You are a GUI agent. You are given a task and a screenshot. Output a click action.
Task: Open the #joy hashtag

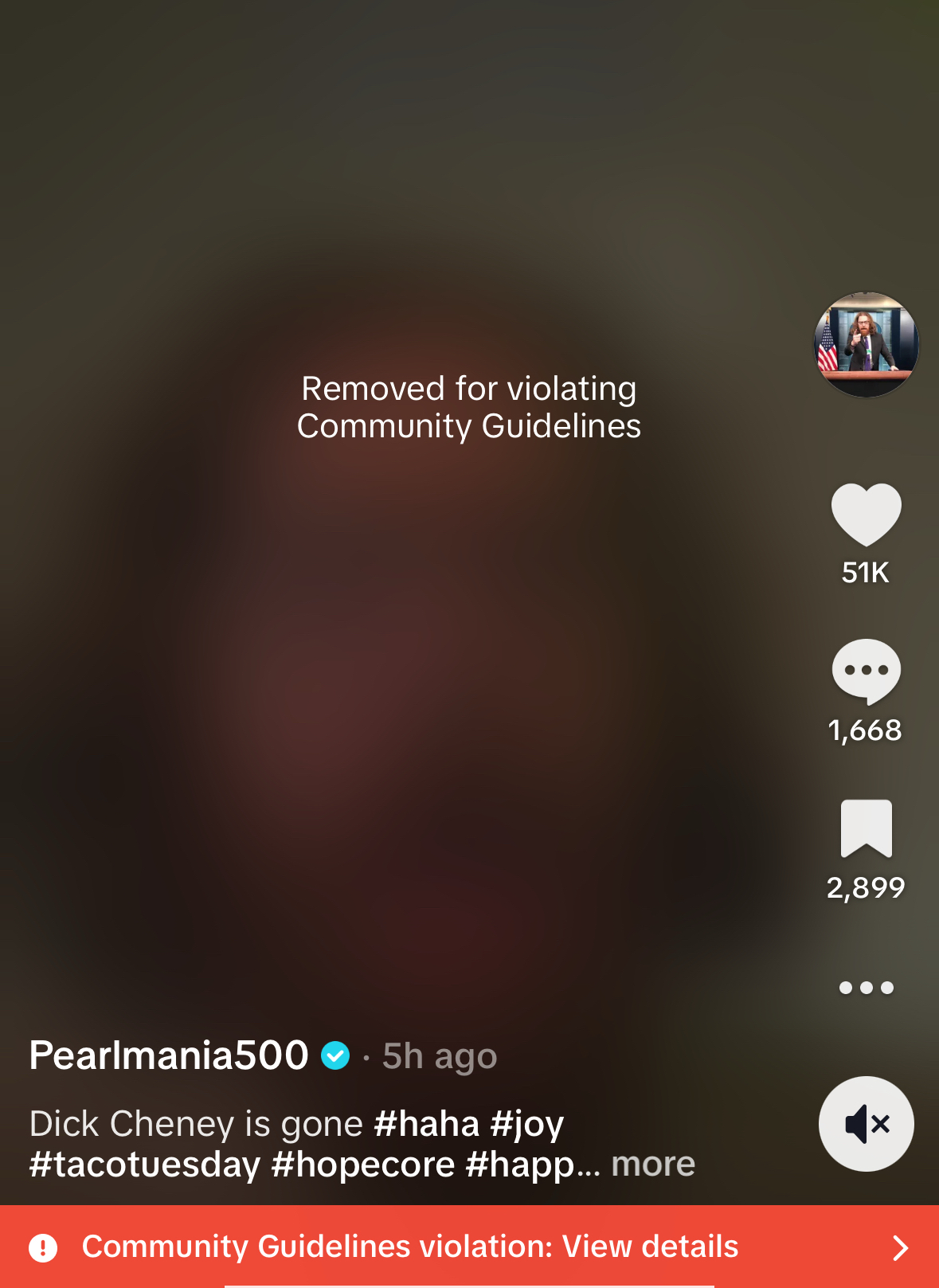[x=527, y=1124]
